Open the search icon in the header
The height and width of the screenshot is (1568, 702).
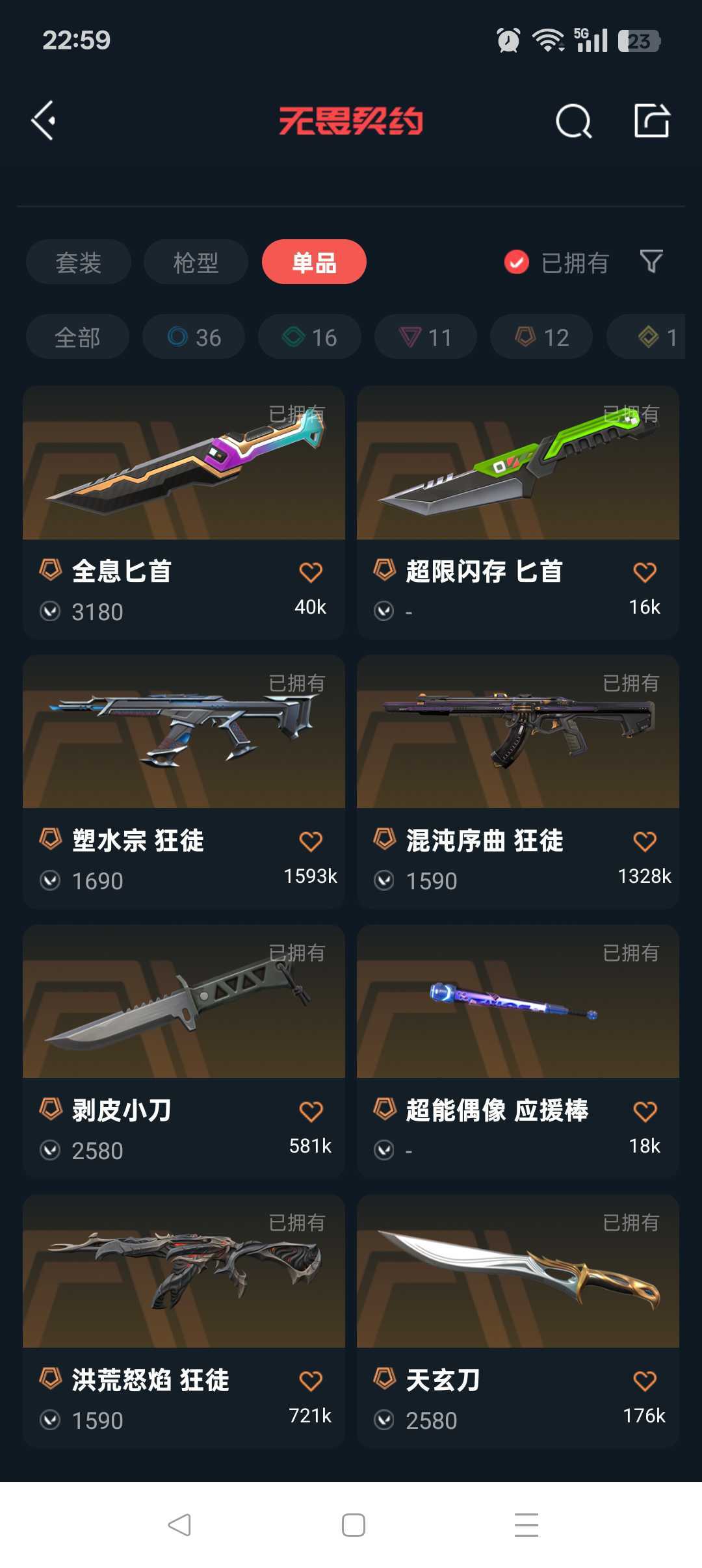pyautogui.click(x=574, y=121)
